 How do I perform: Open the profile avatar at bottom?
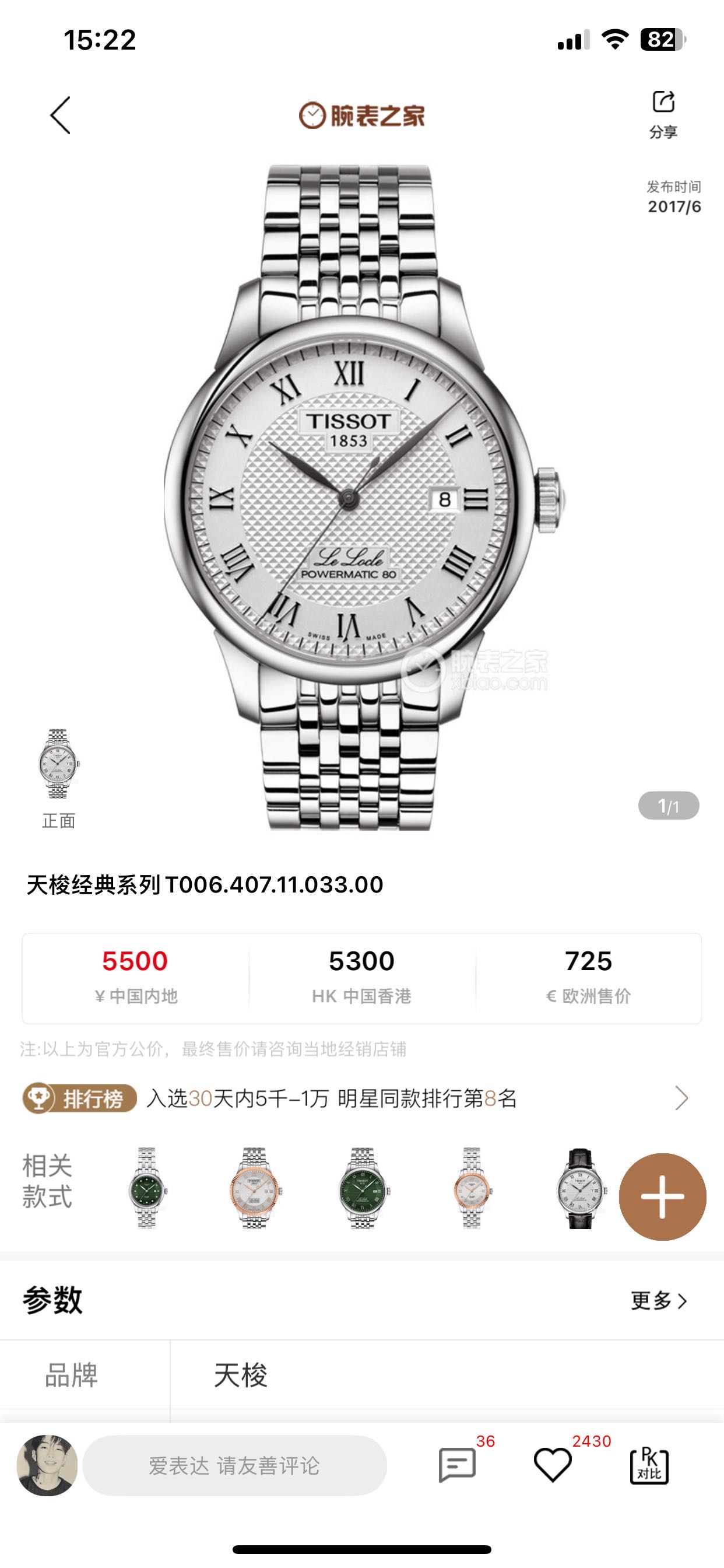tap(47, 1465)
